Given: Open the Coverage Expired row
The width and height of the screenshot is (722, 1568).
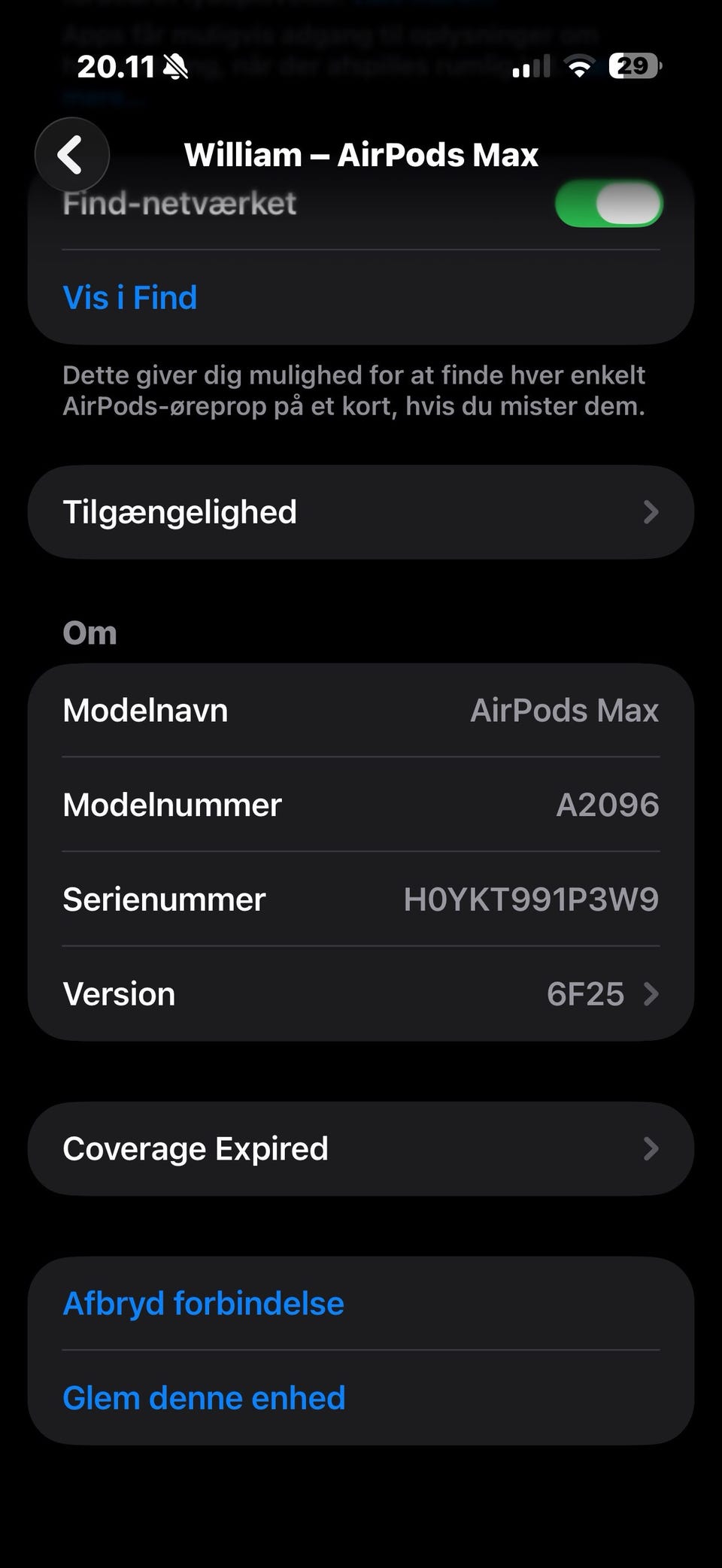Looking at the screenshot, I should coord(361,1149).
